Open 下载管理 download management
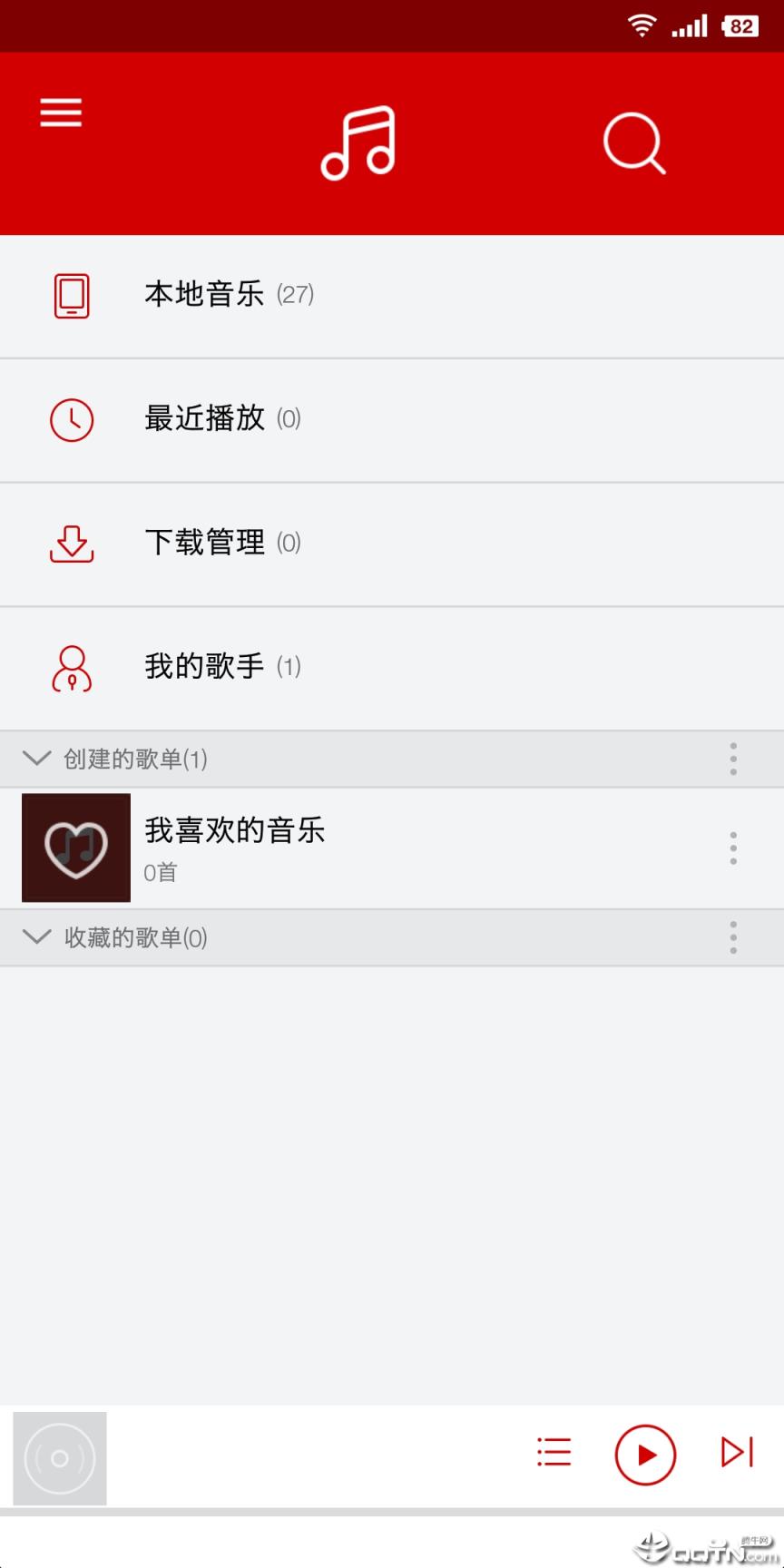This screenshot has width=784, height=1568. click(x=221, y=544)
